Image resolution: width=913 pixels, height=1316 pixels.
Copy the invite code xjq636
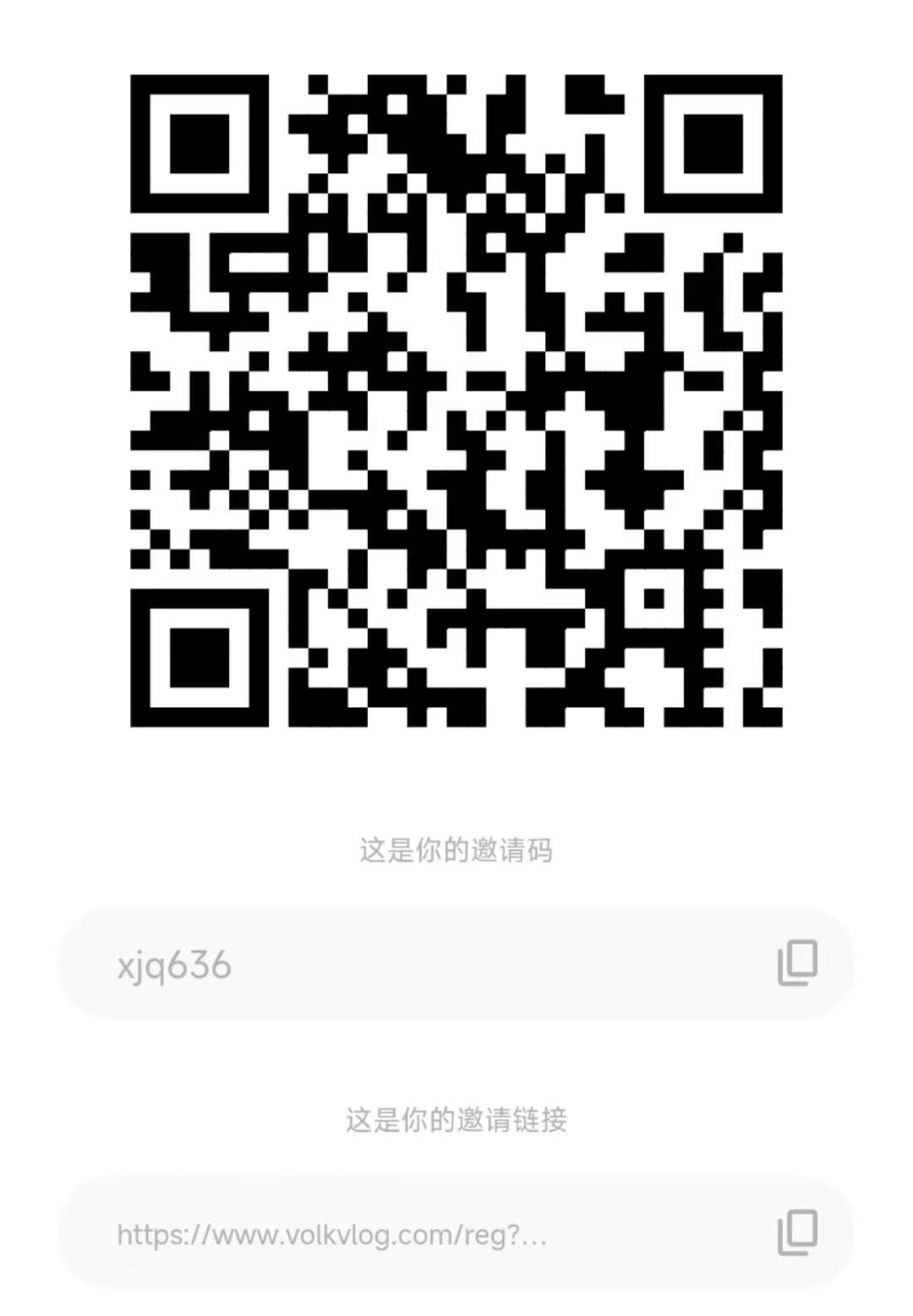[796, 962]
